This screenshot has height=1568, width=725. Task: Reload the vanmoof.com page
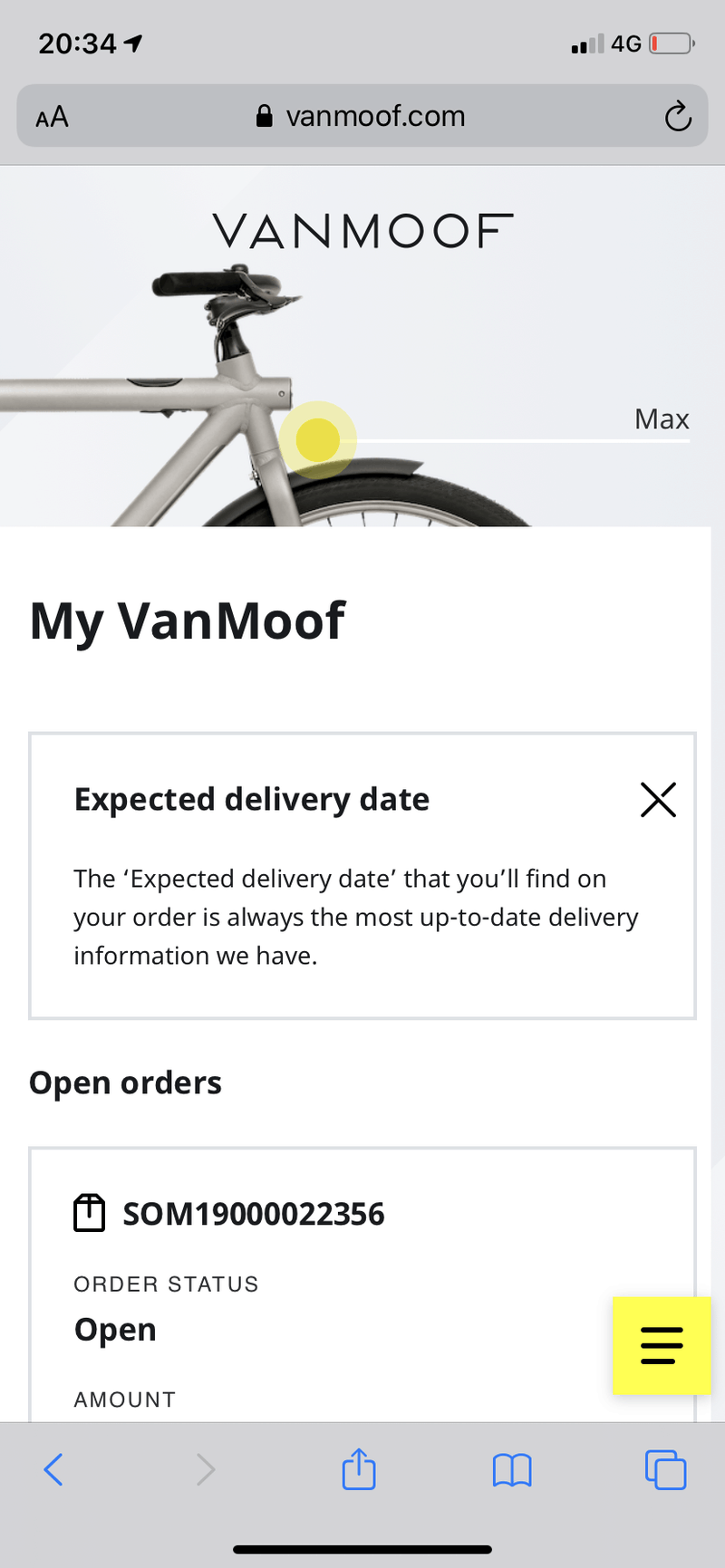click(678, 117)
